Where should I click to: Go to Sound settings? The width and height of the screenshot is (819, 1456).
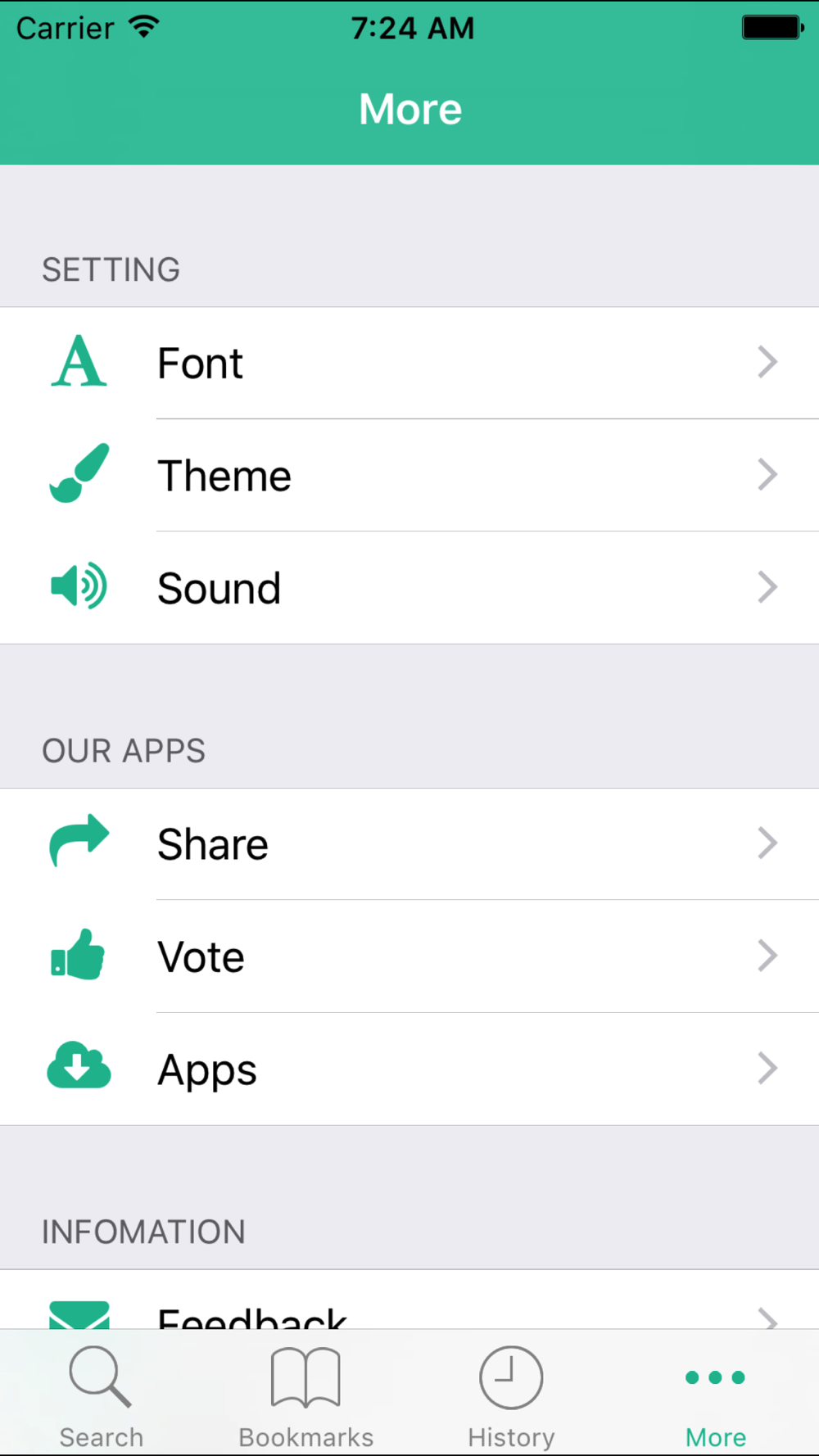[409, 587]
